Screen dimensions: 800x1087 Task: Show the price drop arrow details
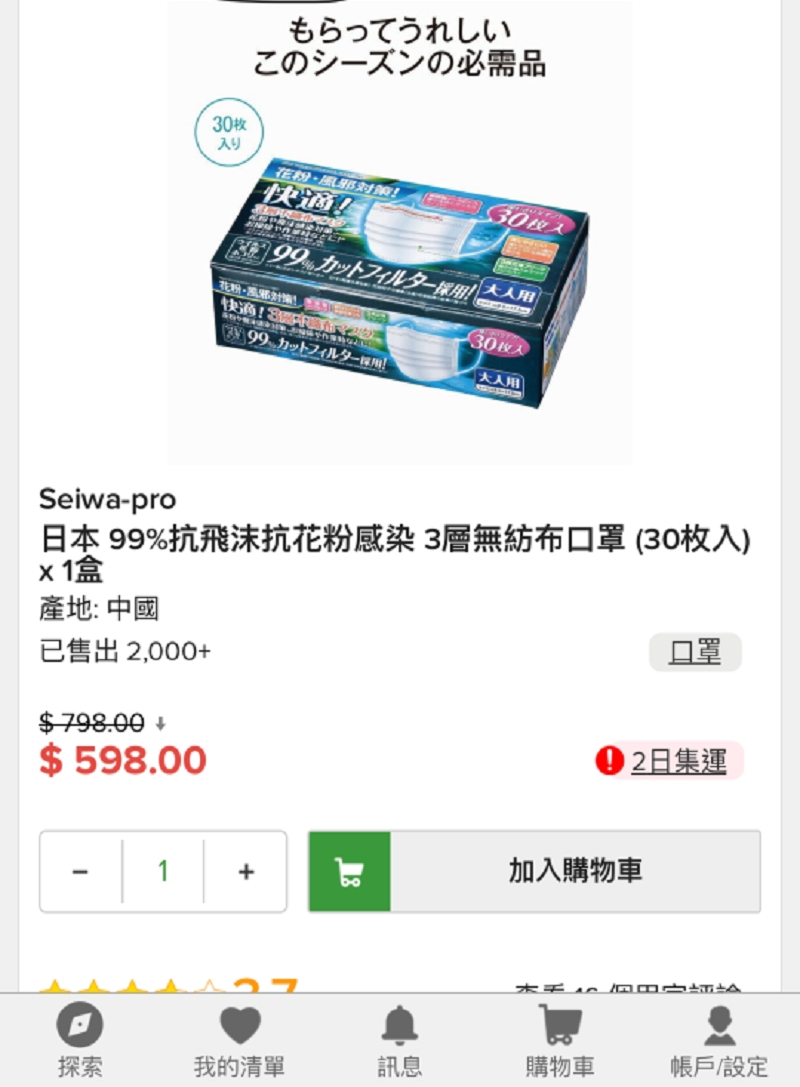point(160,723)
